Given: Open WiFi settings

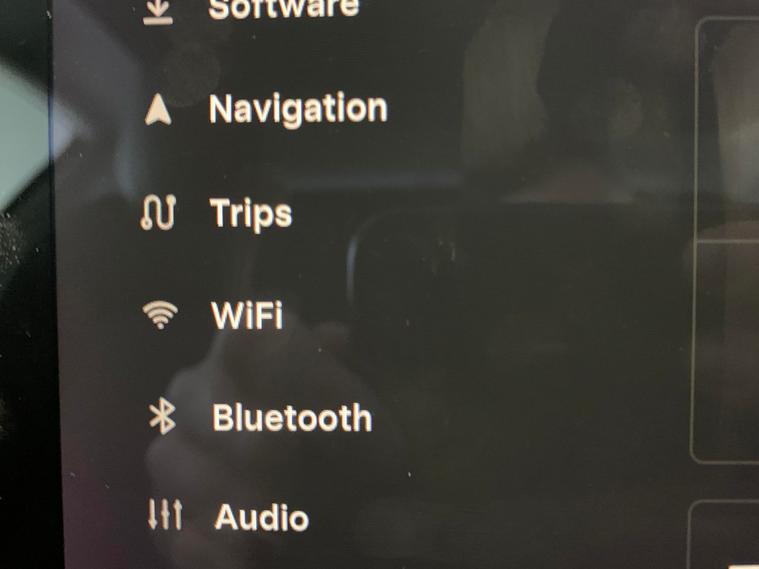Looking at the screenshot, I should click(247, 316).
